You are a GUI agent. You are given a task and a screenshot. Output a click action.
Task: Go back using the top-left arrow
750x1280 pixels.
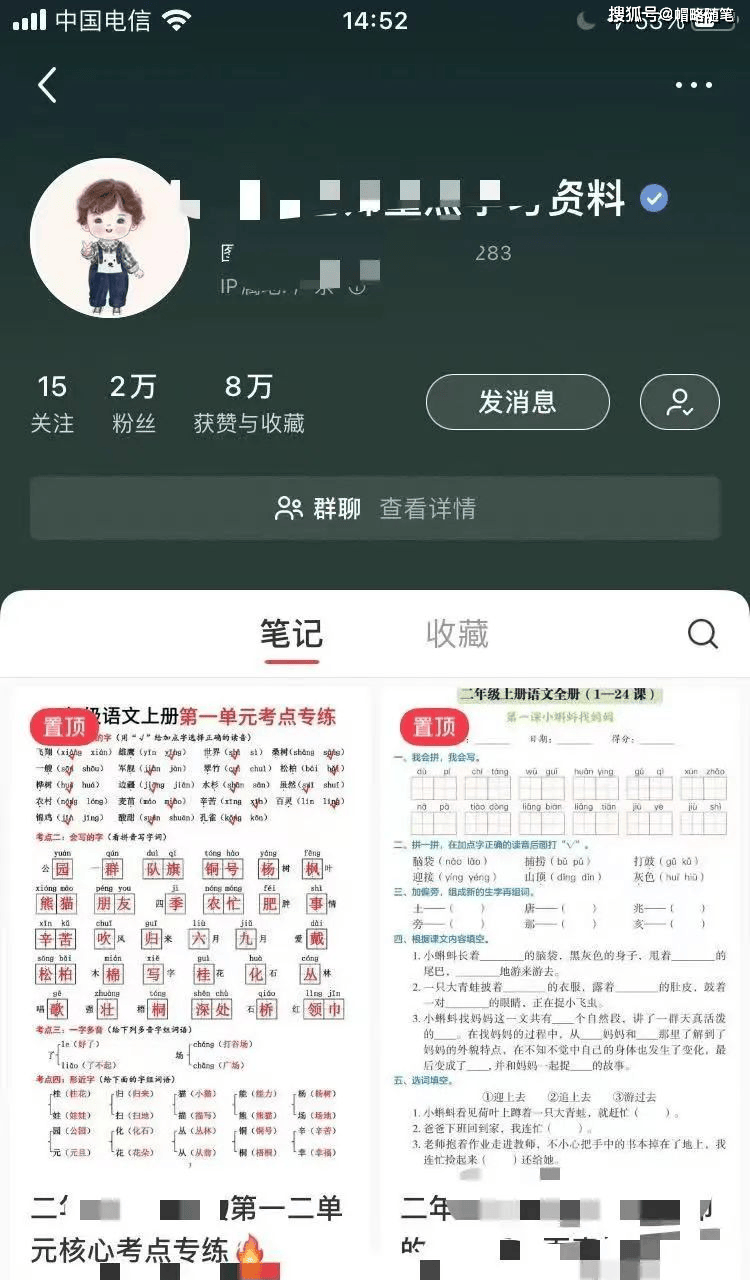coord(47,85)
